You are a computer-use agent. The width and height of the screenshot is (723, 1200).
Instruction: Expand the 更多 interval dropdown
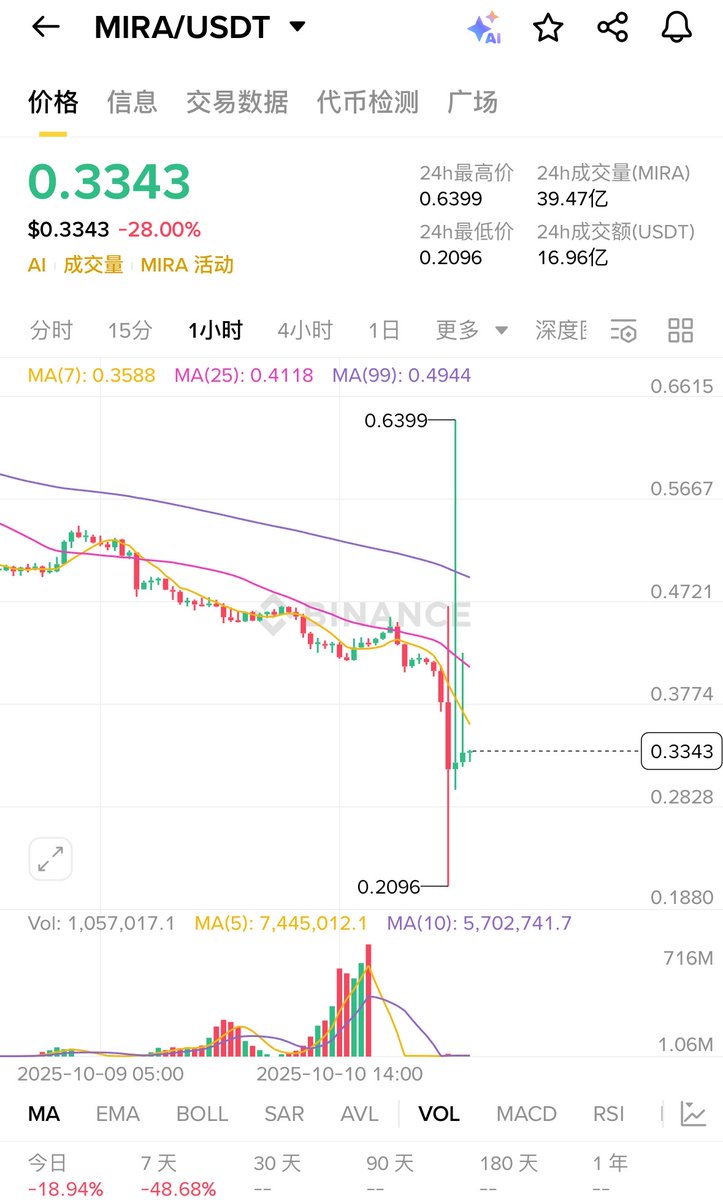472,330
